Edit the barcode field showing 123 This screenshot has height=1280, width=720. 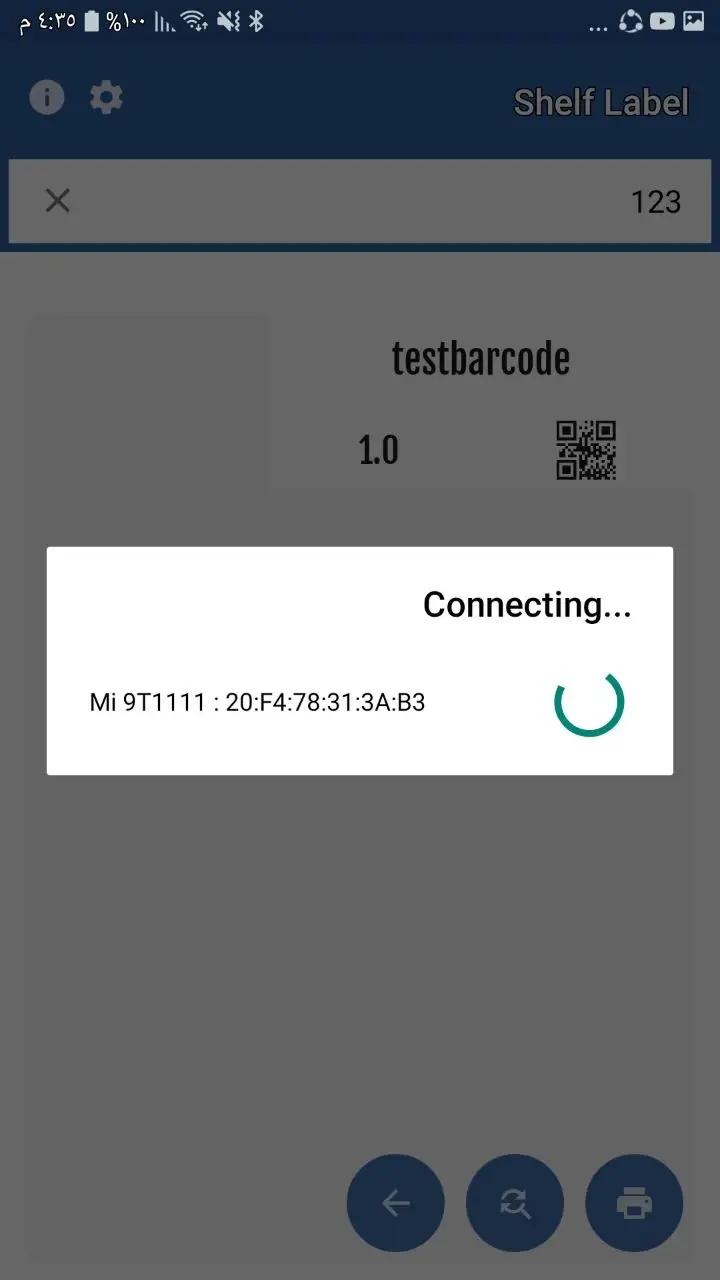400,202
